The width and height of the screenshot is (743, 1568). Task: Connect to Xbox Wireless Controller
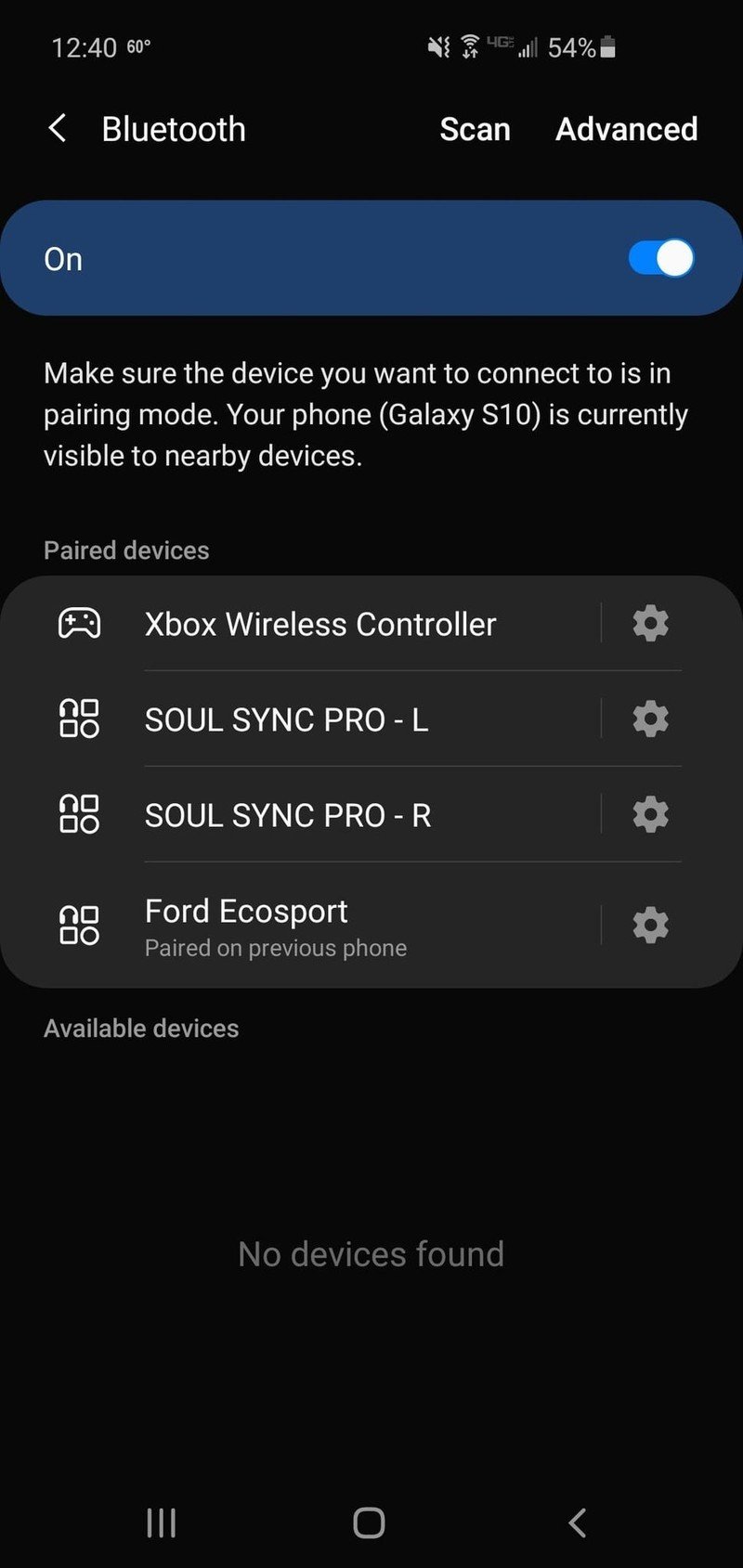[x=320, y=624]
